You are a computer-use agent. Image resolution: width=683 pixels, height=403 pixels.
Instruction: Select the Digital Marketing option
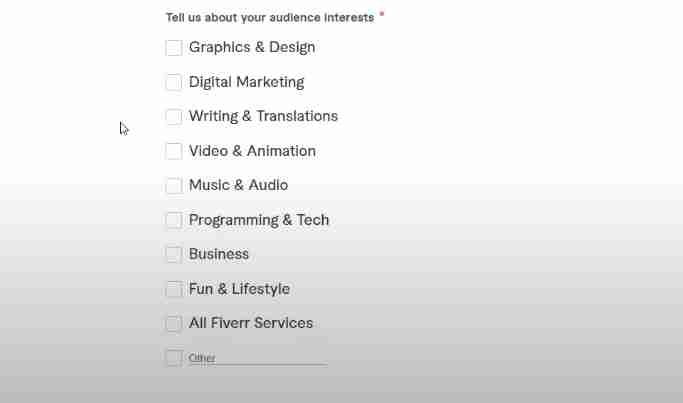point(174,82)
